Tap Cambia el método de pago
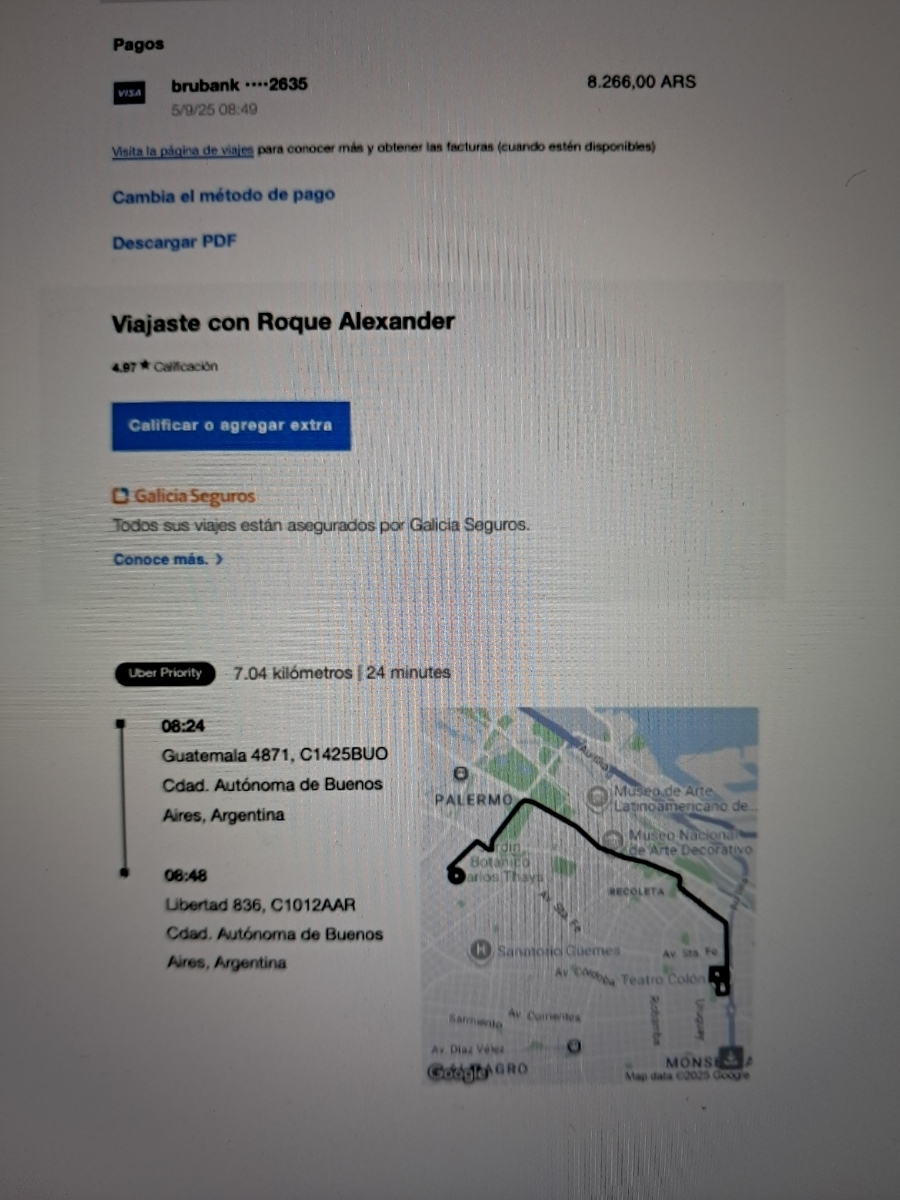This screenshot has width=900, height=1200. pyautogui.click(x=223, y=196)
